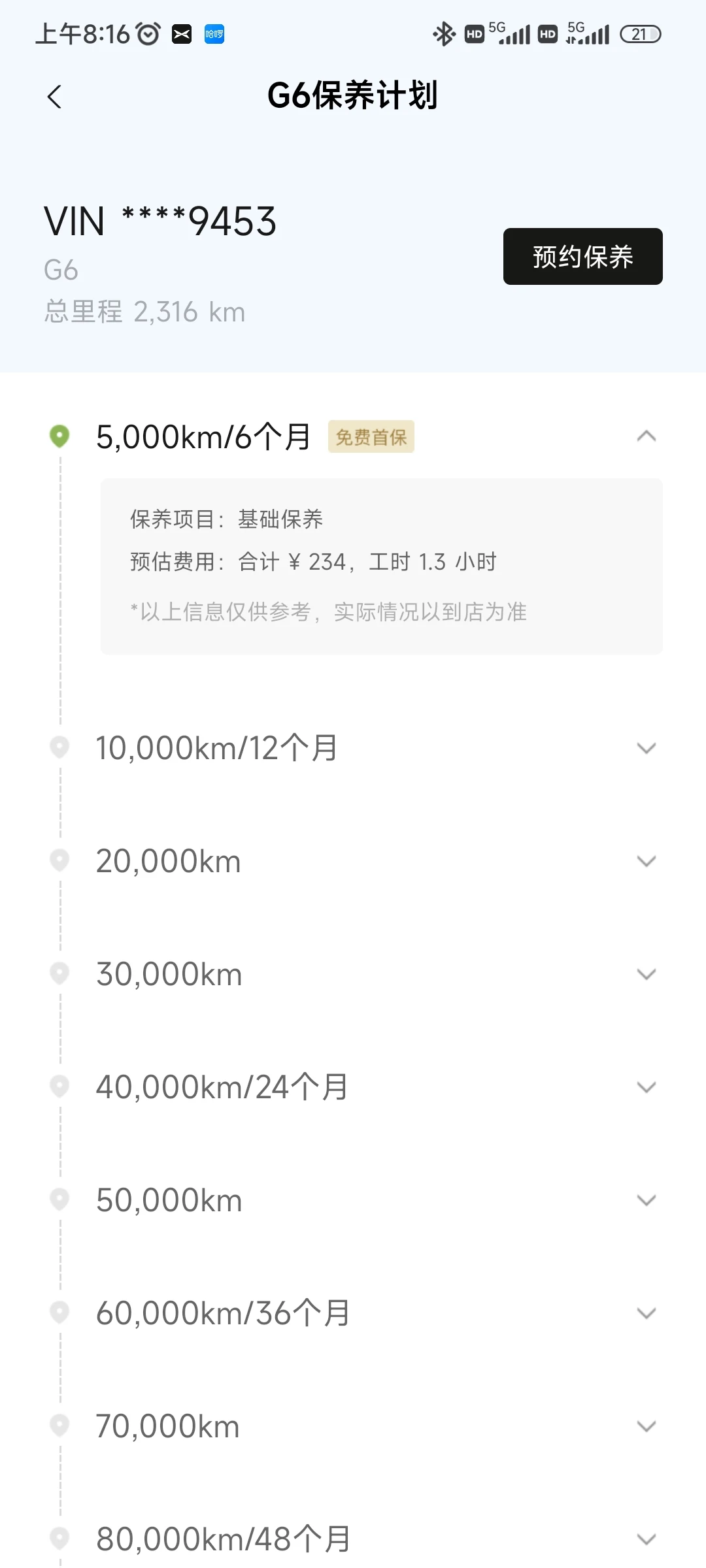Collapse the 5,000km/6个月 maintenance section
Image resolution: width=706 pixels, height=1568 pixels.
click(x=646, y=436)
